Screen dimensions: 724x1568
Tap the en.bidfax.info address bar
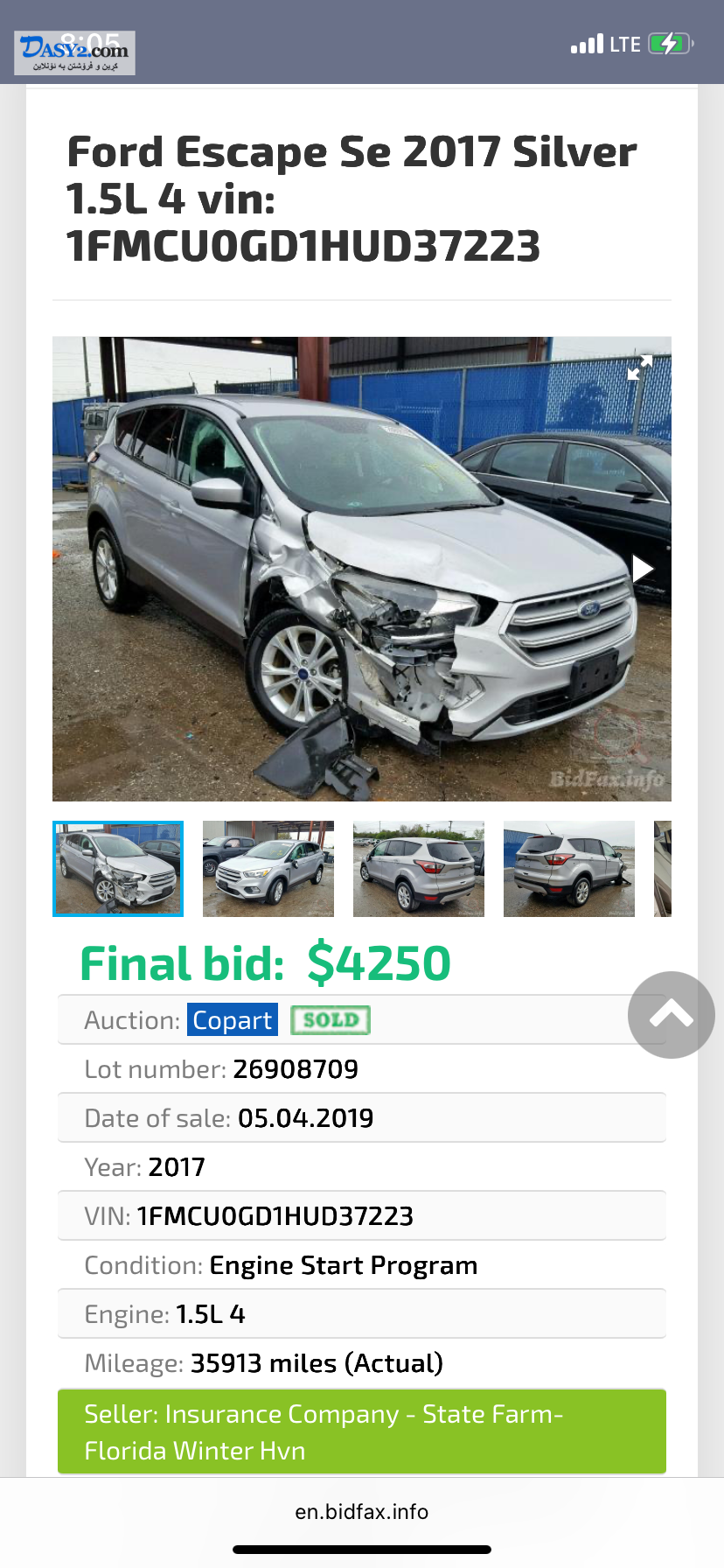(x=362, y=1512)
